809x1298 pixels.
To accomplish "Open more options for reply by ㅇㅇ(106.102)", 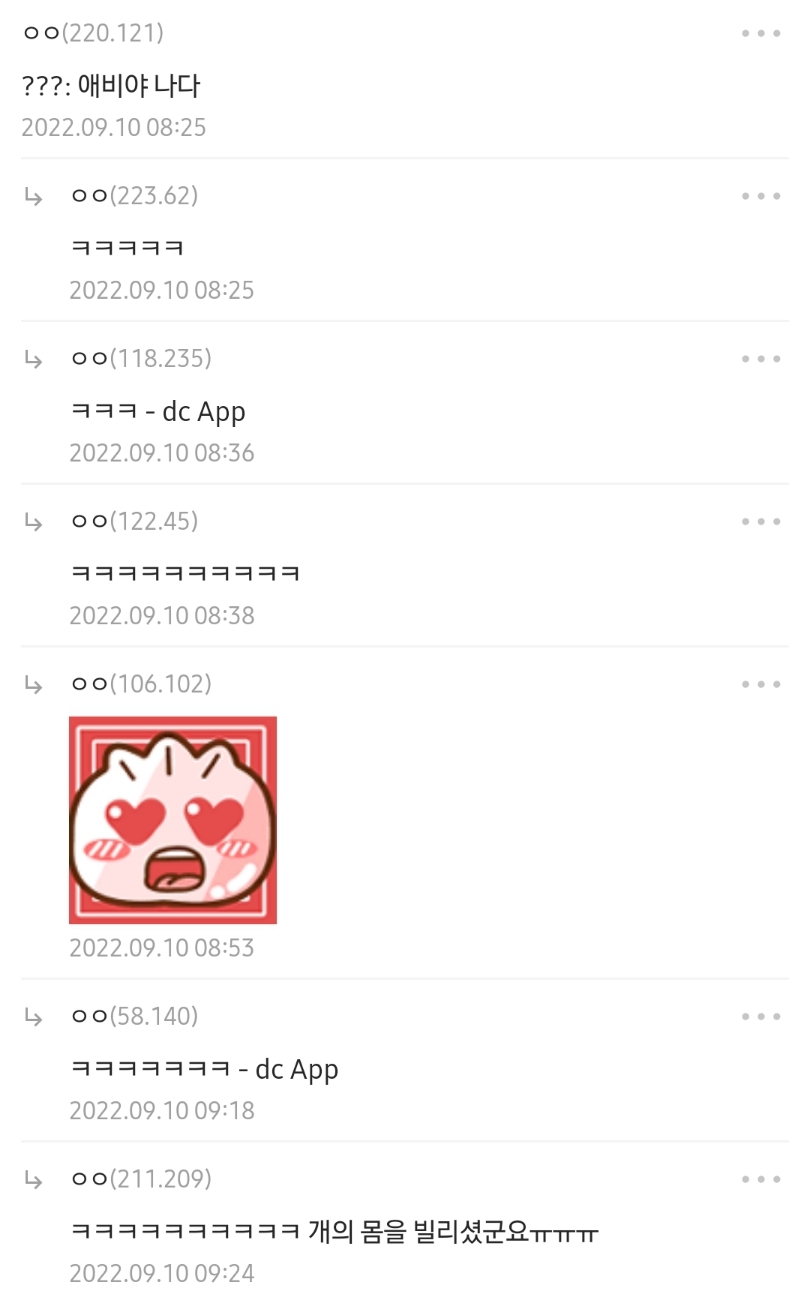I will pyautogui.click(x=761, y=685).
